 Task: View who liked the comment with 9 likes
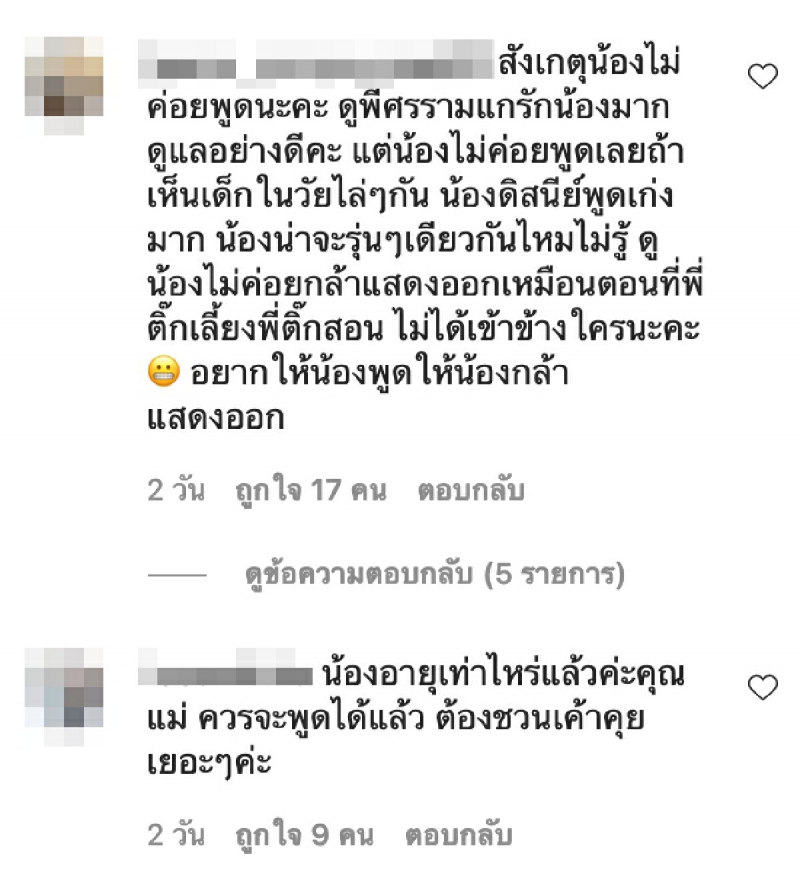pos(290,835)
